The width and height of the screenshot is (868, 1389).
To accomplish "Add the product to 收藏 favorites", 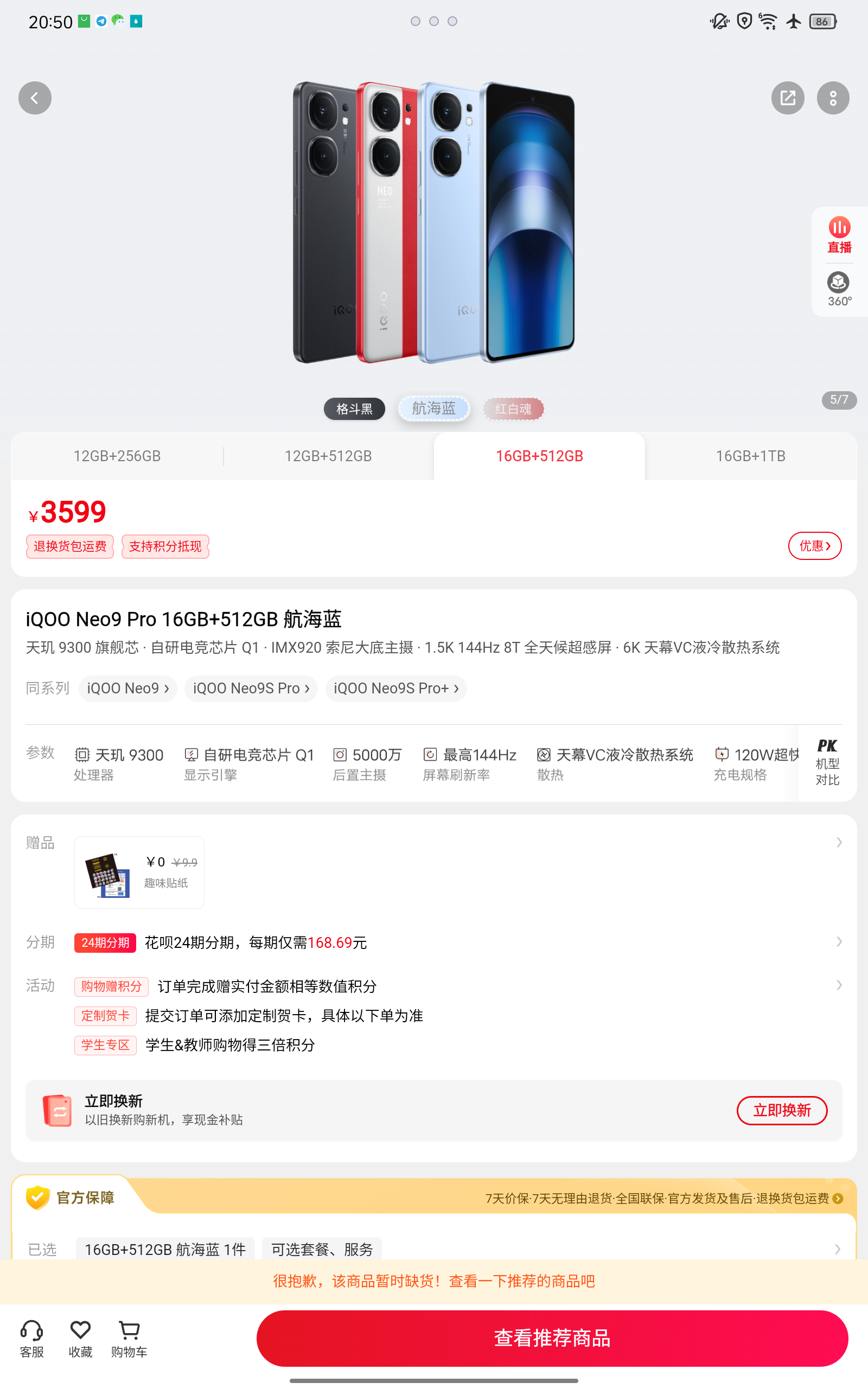I will (x=80, y=1339).
